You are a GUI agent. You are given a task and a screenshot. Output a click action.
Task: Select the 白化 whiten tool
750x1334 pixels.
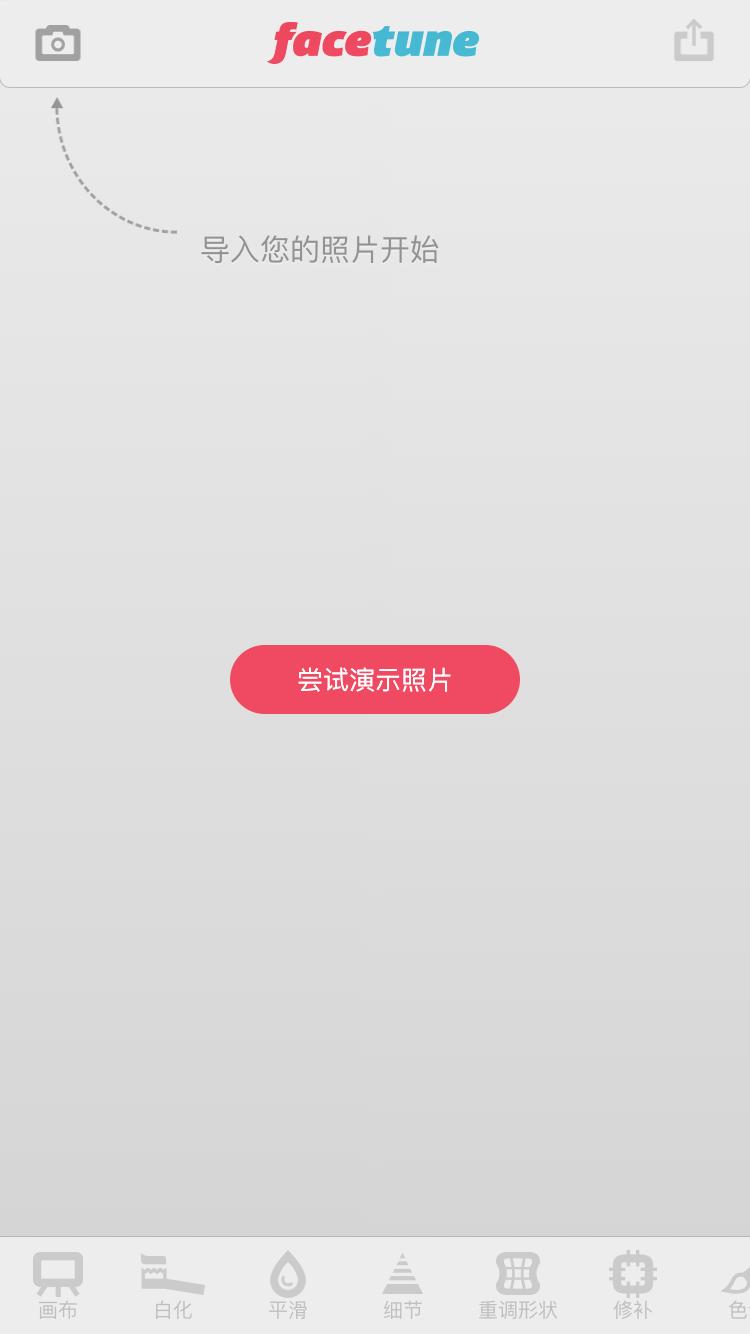point(173,1285)
